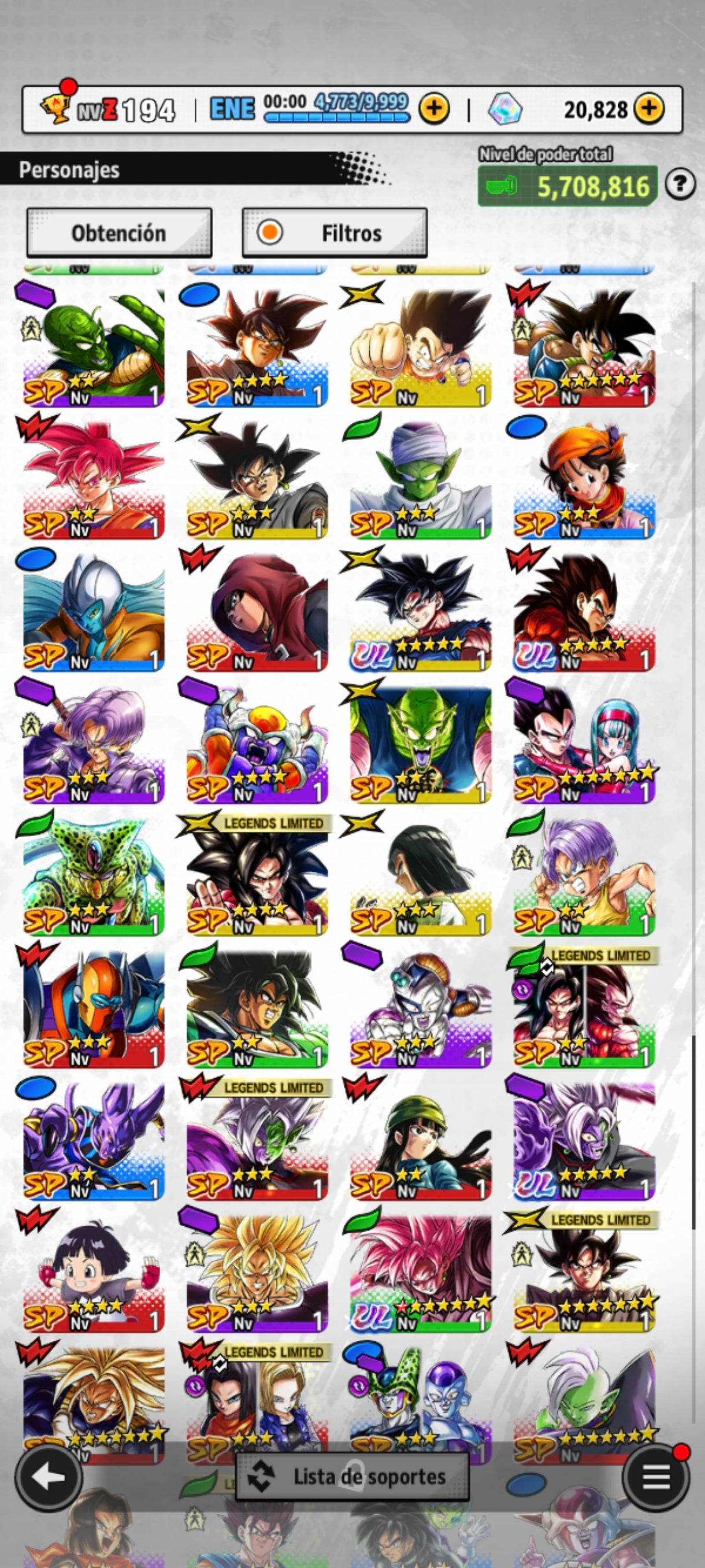Open the Obtención sort button
The height and width of the screenshot is (1568, 705).
[119, 232]
